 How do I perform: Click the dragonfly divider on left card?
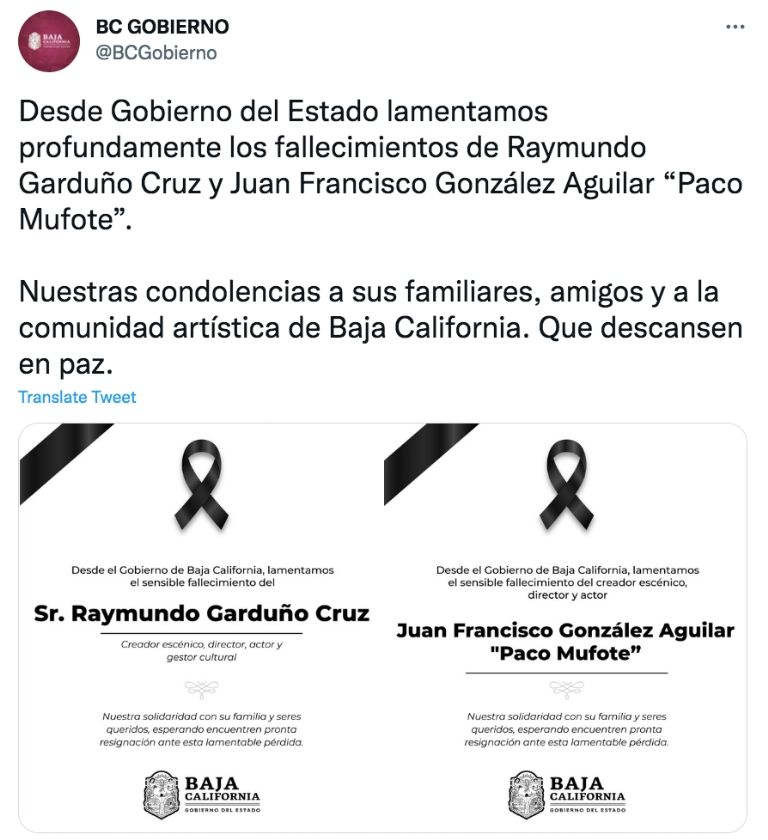coord(204,689)
